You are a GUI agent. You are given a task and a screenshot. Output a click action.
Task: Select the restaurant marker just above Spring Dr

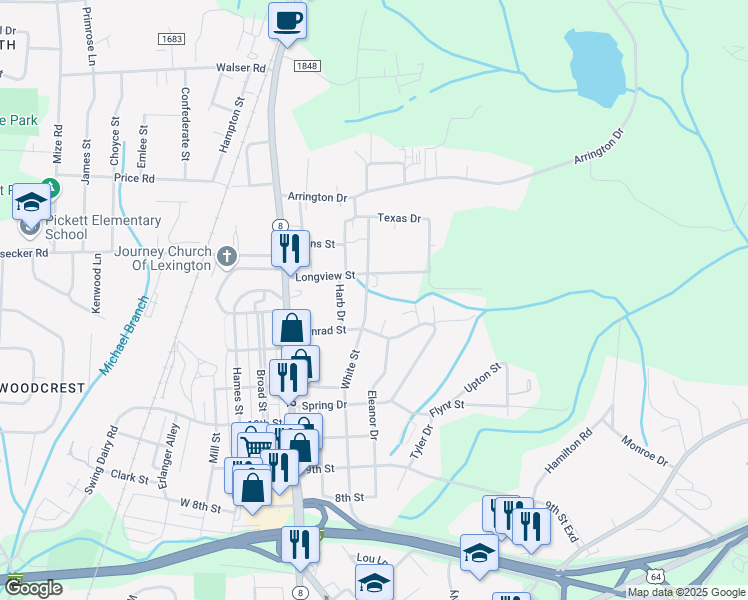tap(289, 378)
